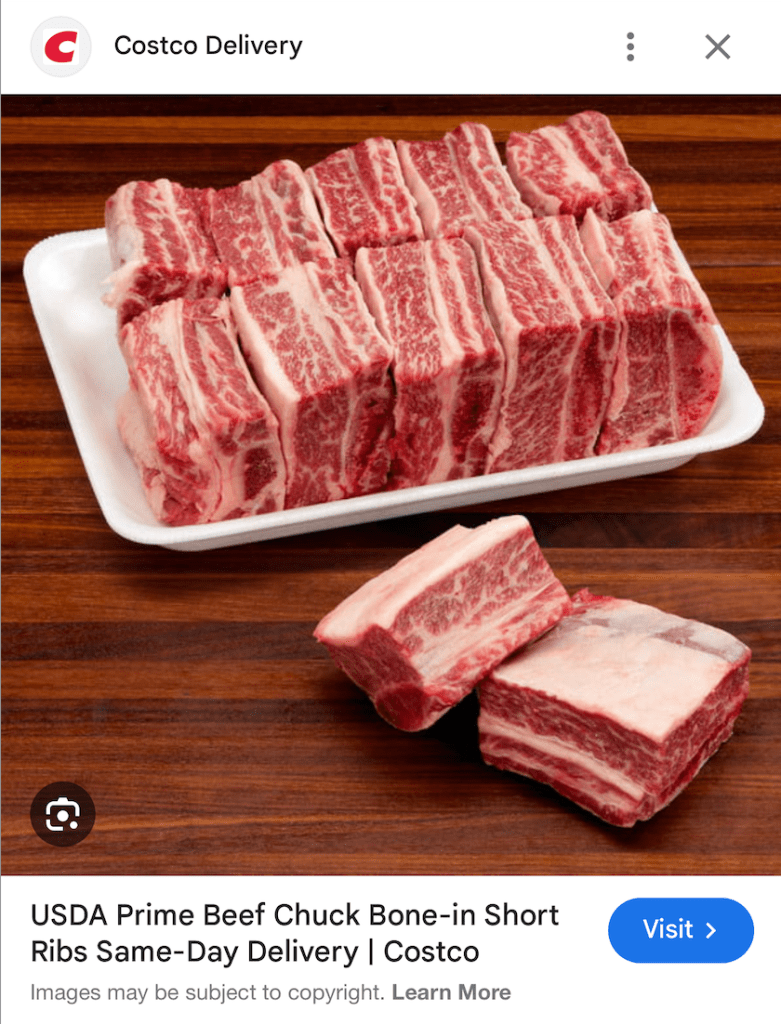Viewport: 781px width, 1024px height.
Task: Open the Learn More copyright link
Action: point(451,993)
